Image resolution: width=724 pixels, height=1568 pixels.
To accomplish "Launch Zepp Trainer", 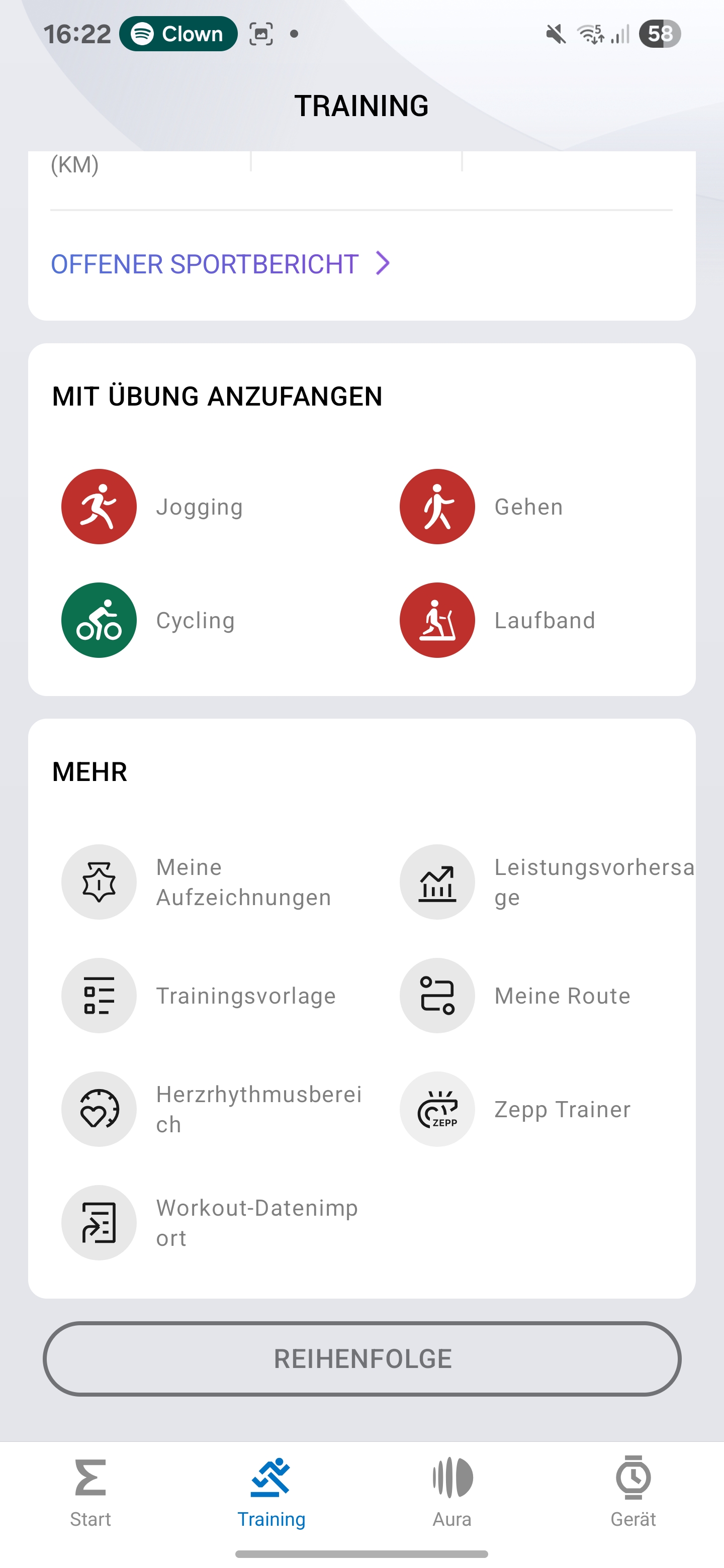I will [437, 1109].
